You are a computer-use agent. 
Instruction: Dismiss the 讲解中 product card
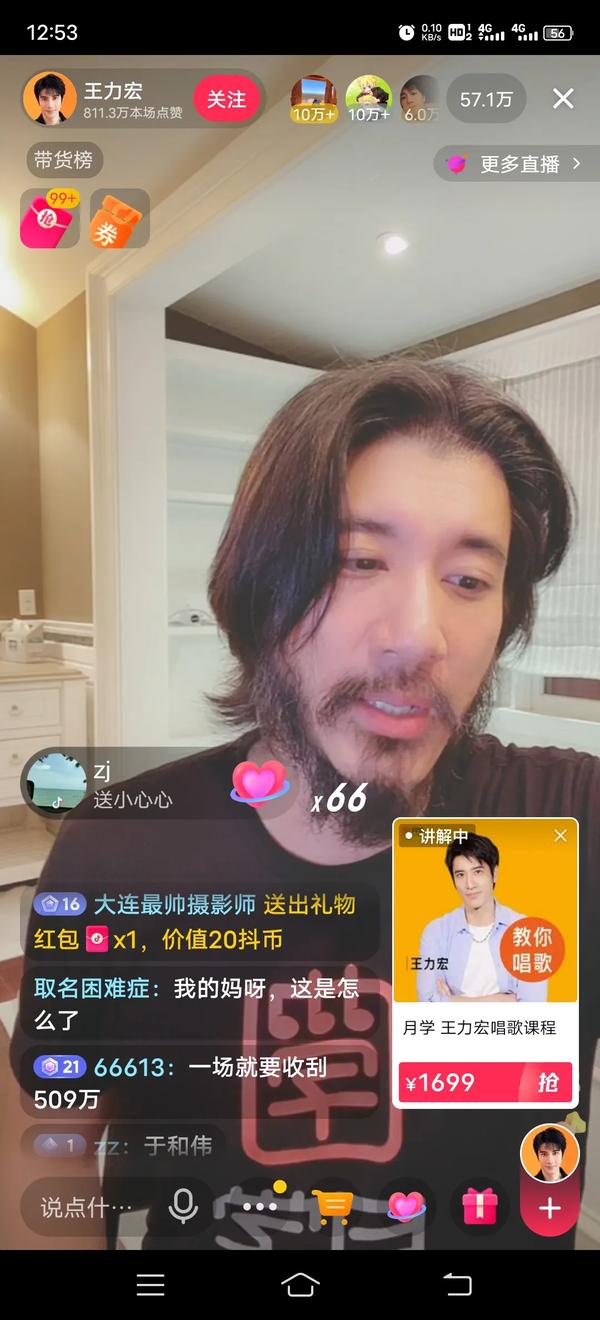[x=560, y=835]
